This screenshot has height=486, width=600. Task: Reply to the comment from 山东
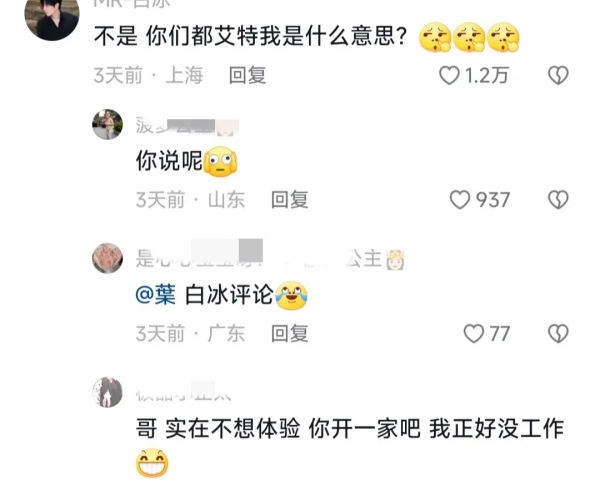[x=289, y=200]
